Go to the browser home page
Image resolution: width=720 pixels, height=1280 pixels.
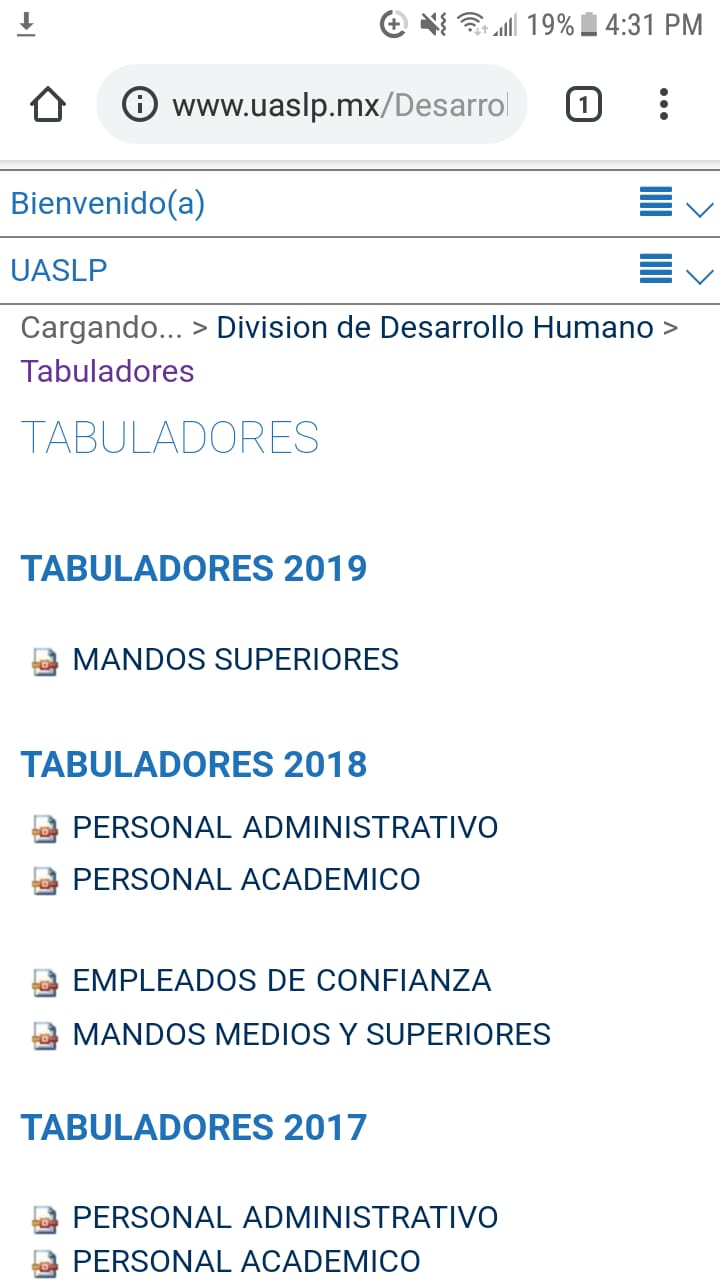pyautogui.click(x=48, y=104)
